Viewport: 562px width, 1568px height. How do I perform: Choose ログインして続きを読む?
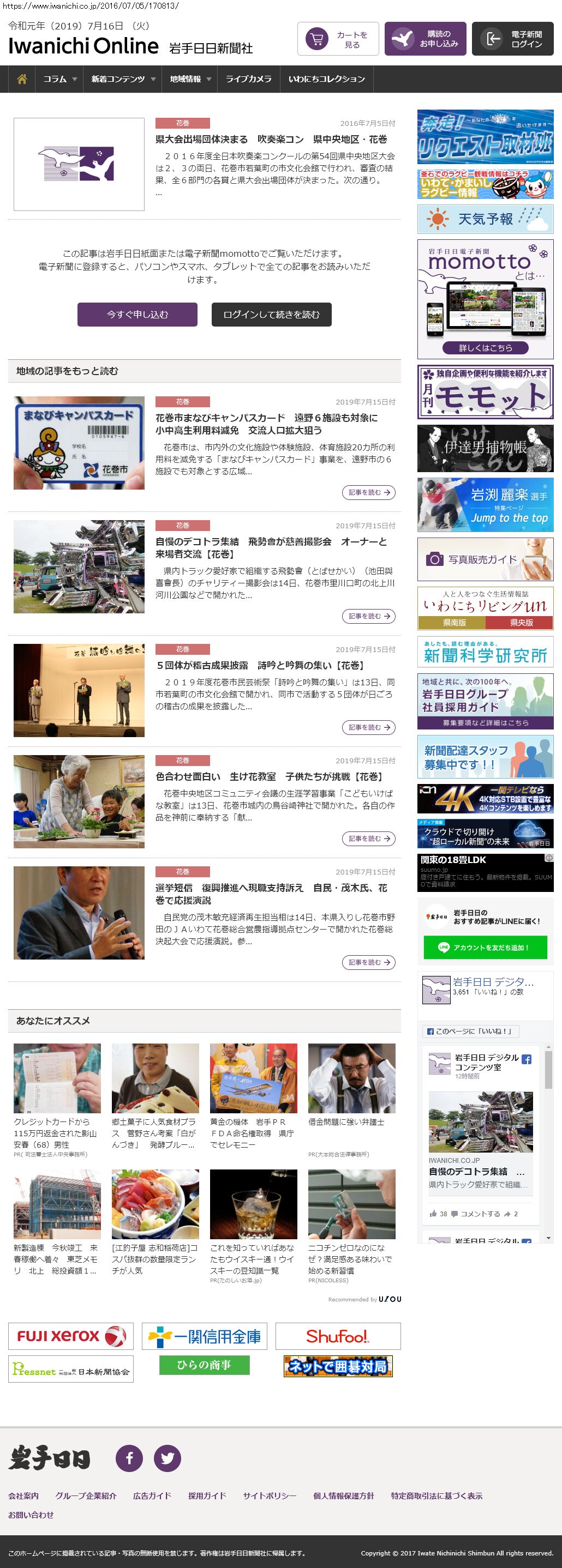pyautogui.click(x=271, y=315)
